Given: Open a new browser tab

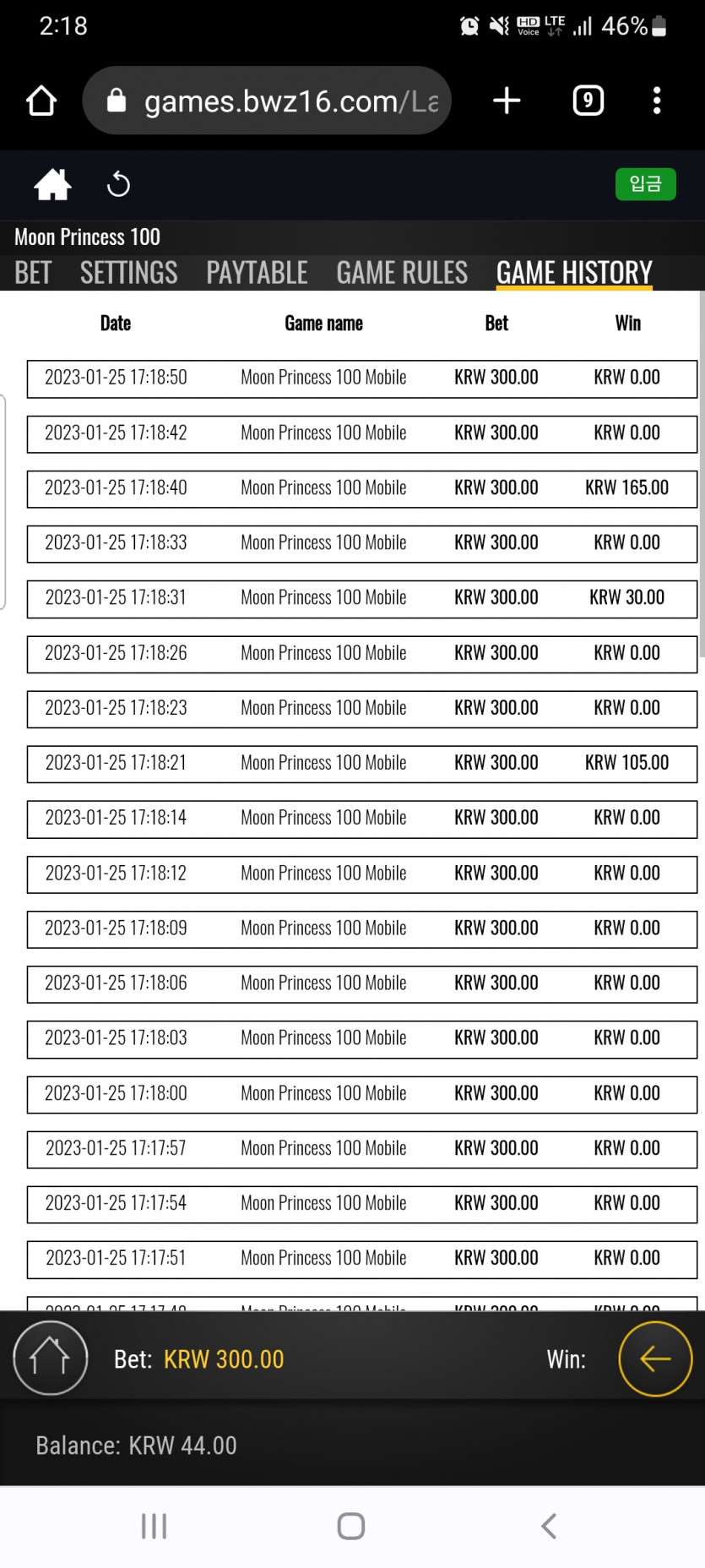Looking at the screenshot, I should pos(507,101).
